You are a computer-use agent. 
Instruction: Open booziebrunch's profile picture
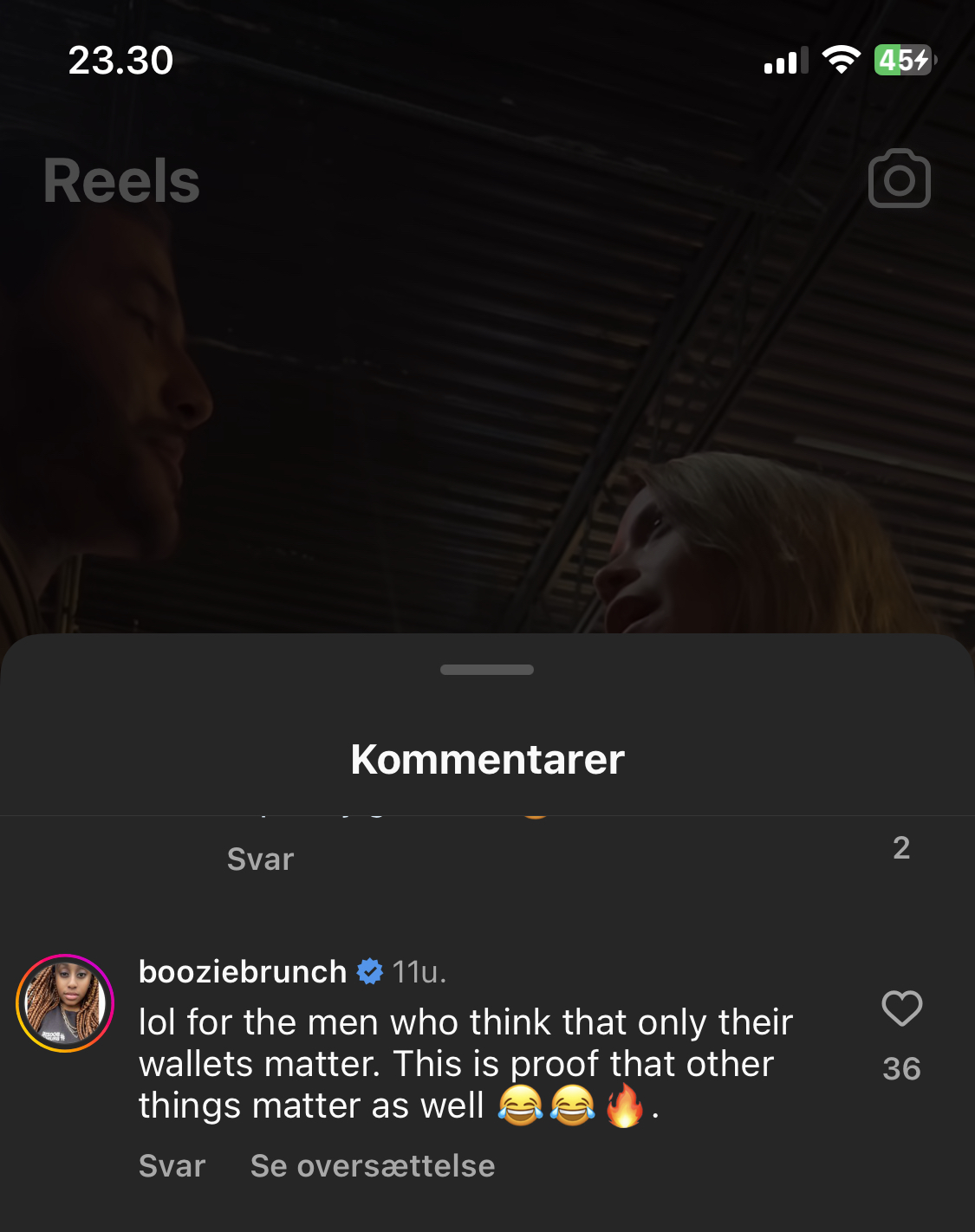pos(65,1003)
